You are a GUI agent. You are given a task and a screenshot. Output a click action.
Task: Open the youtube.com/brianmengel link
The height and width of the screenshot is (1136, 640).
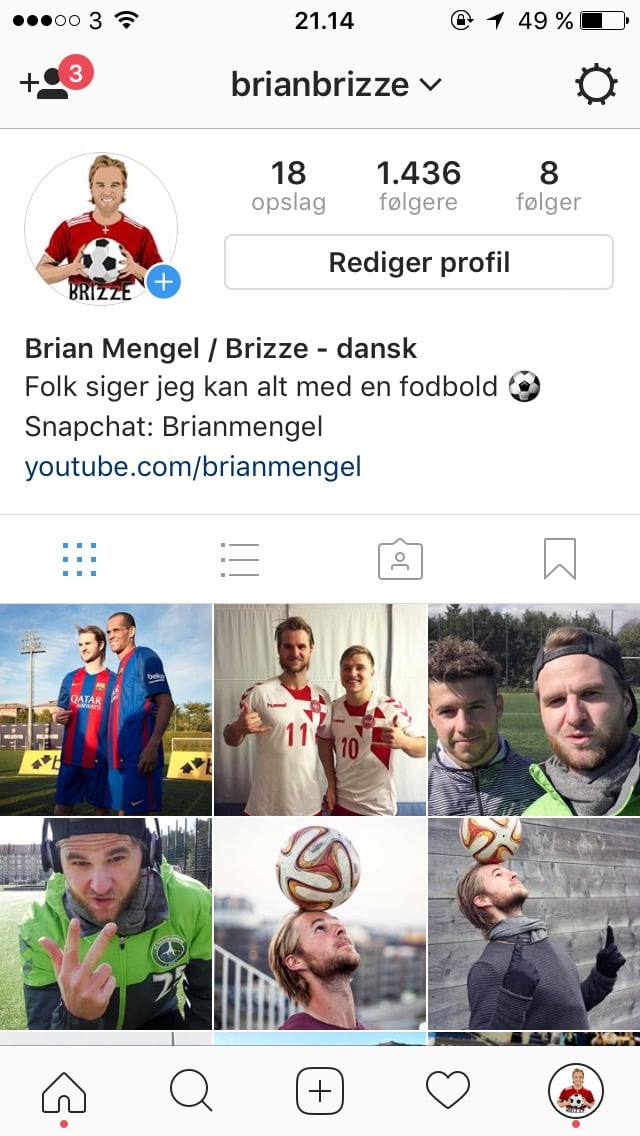click(x=193, y=466)
